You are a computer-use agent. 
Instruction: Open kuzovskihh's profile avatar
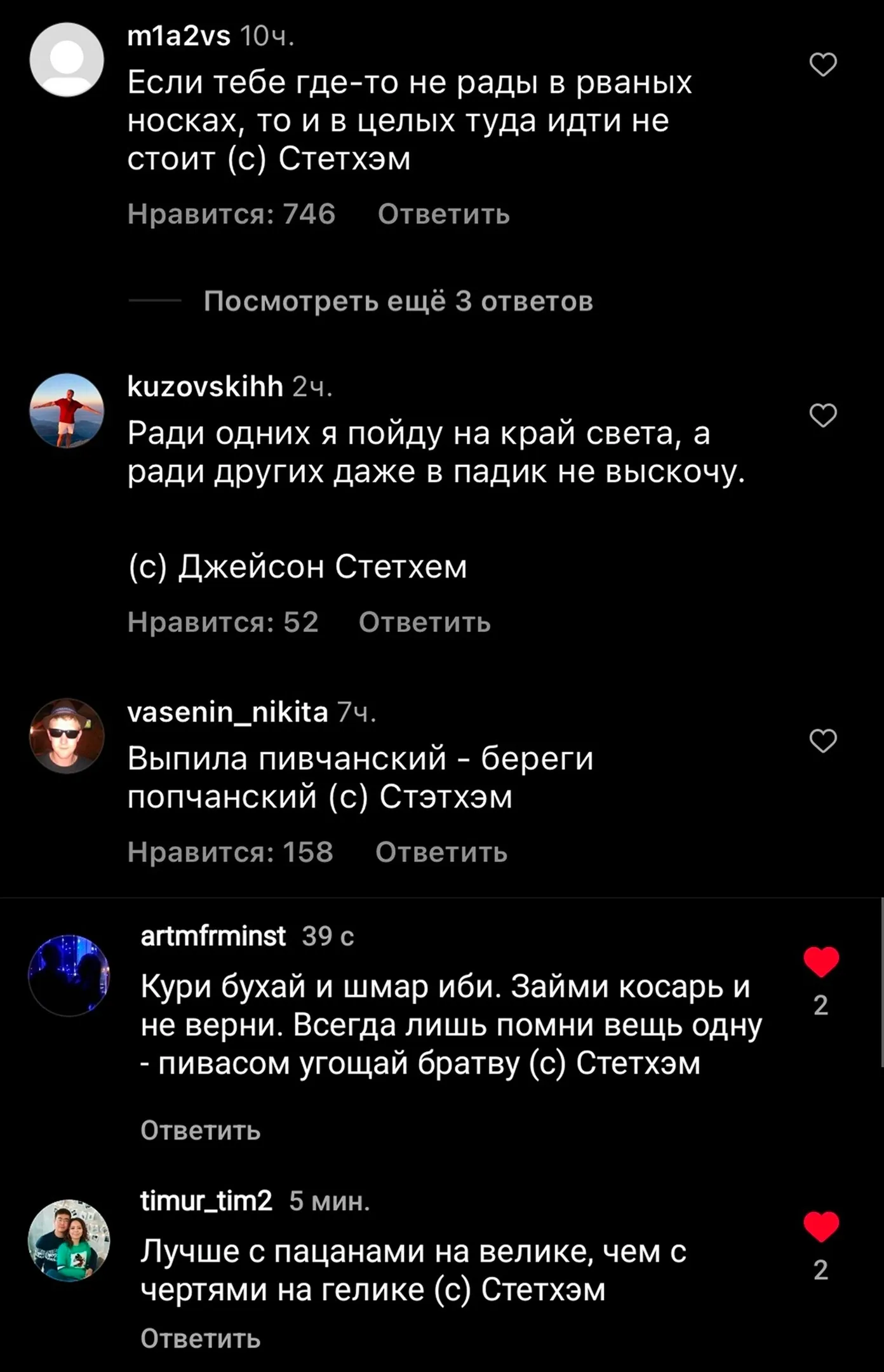67,410
